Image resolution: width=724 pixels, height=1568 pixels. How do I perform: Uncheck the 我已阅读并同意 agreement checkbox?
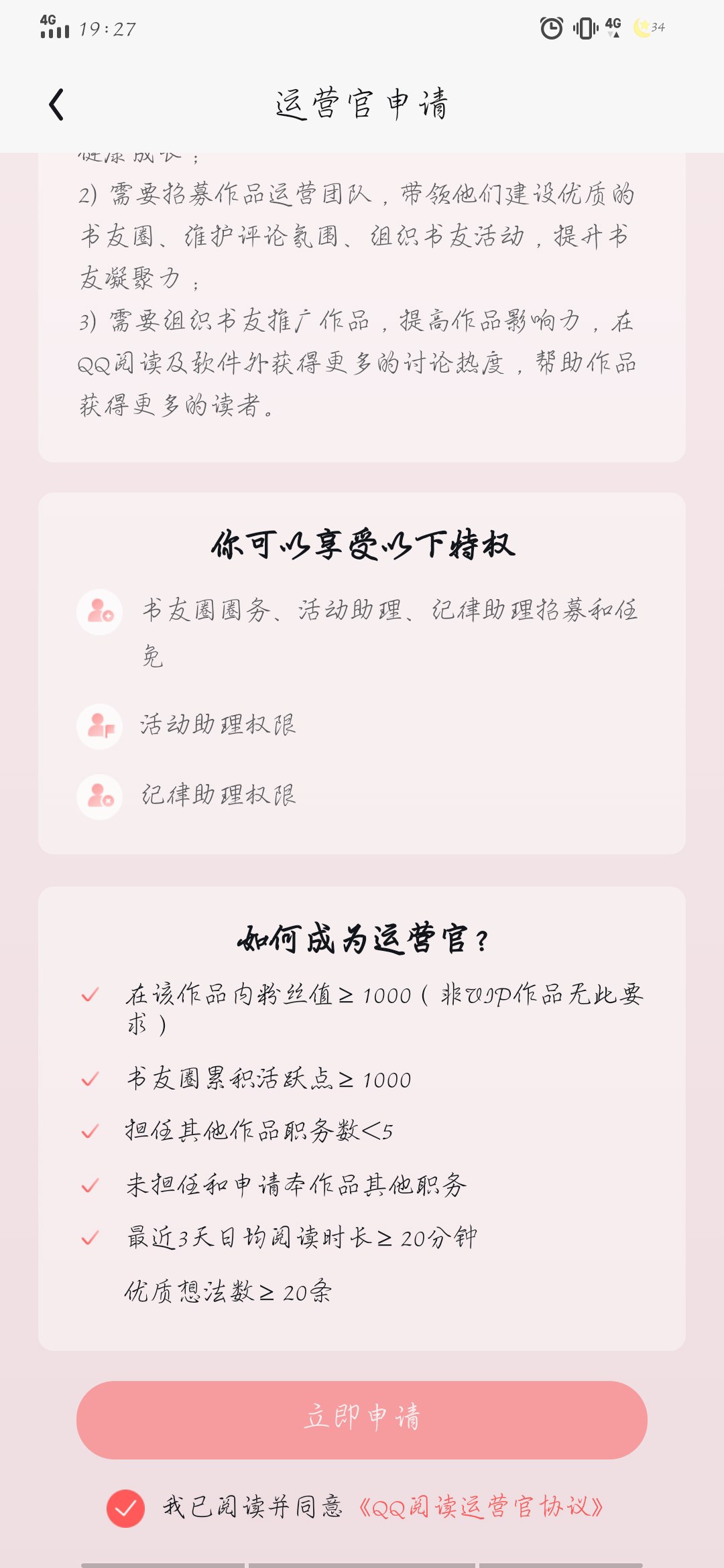(x=125, y=1508)
